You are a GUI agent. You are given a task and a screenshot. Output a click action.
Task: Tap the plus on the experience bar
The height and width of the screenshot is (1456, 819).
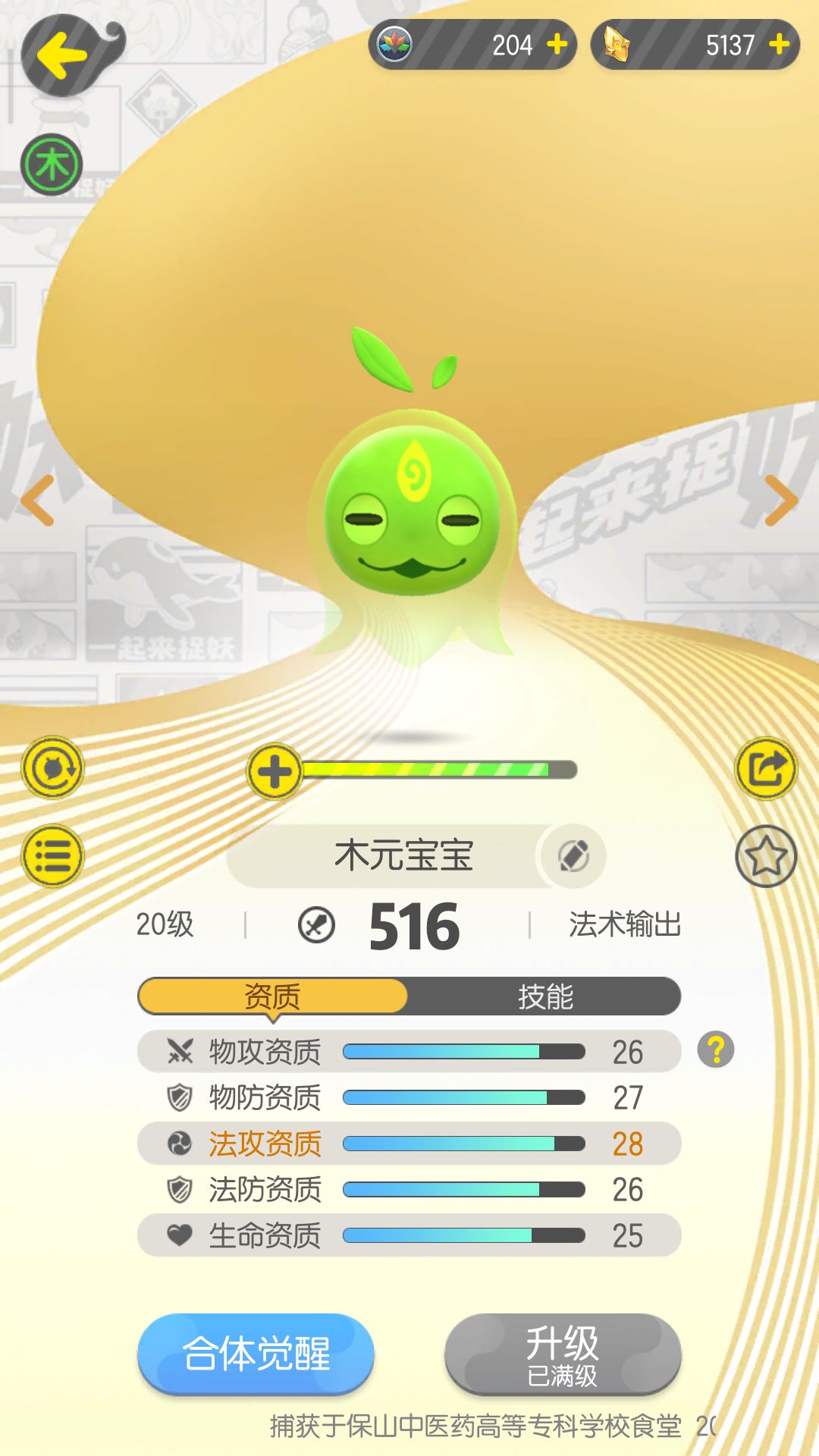[275, 772]
